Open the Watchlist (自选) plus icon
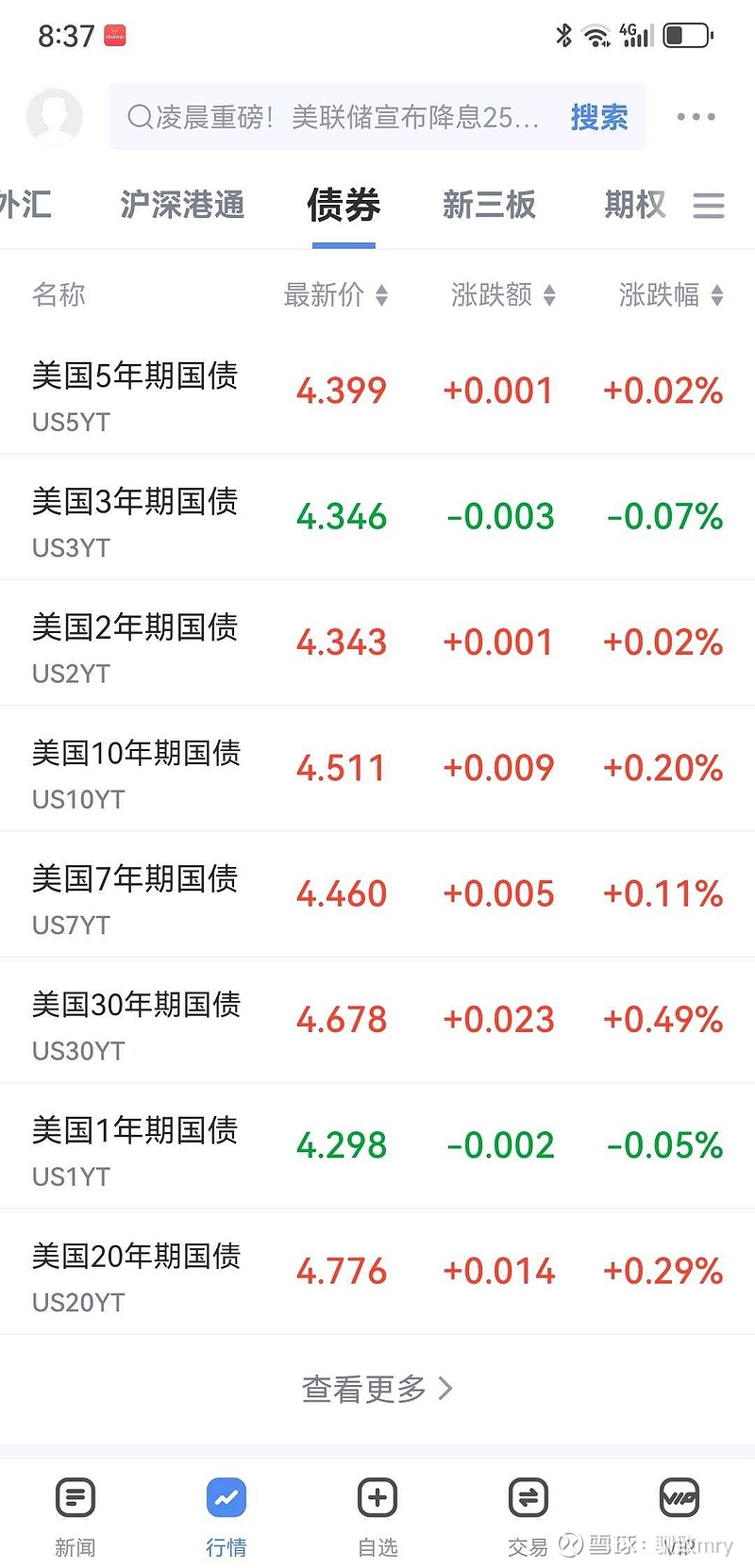This screenshot has width=755, height=1568. coord(377,1497)
